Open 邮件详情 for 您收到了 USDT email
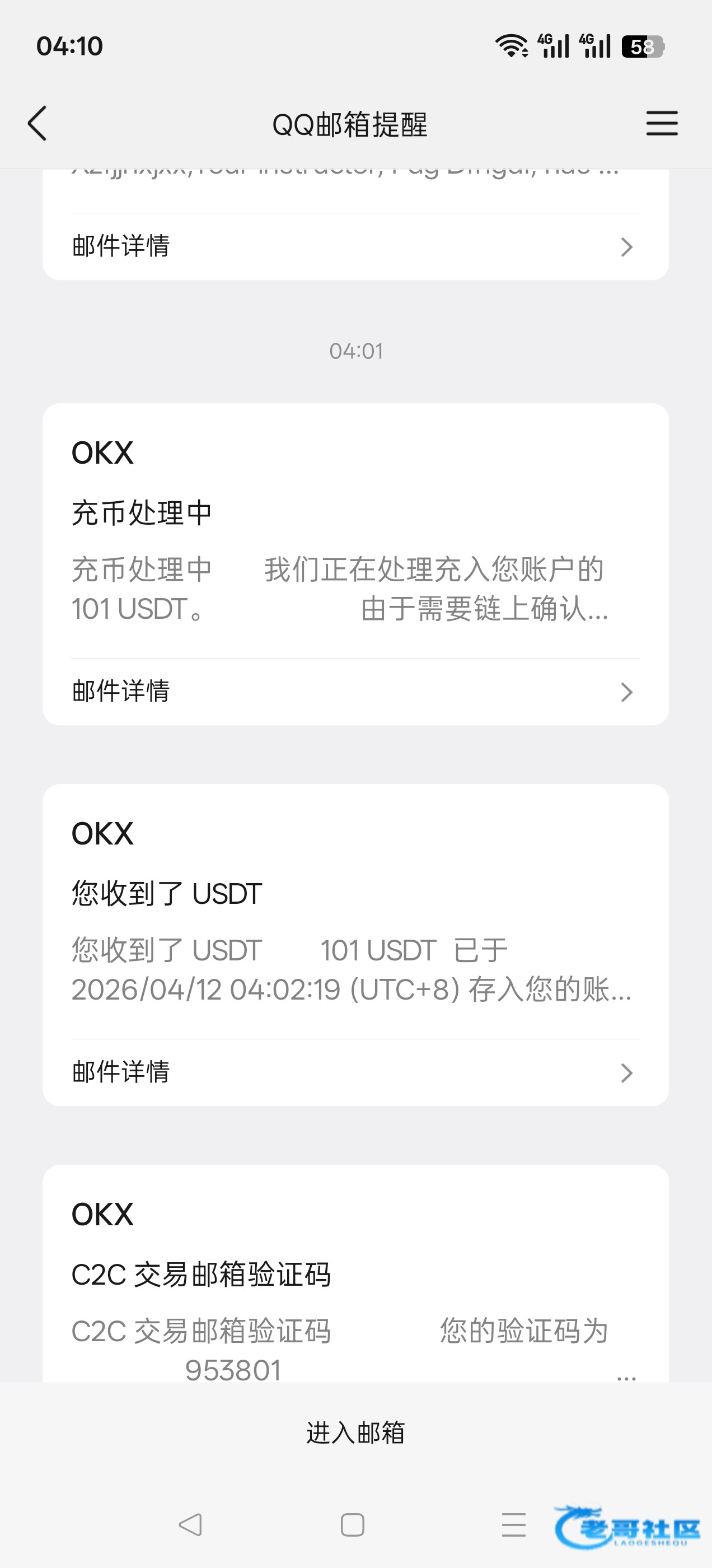Screen dimensions: 712x1568 tap(355, 1072)
